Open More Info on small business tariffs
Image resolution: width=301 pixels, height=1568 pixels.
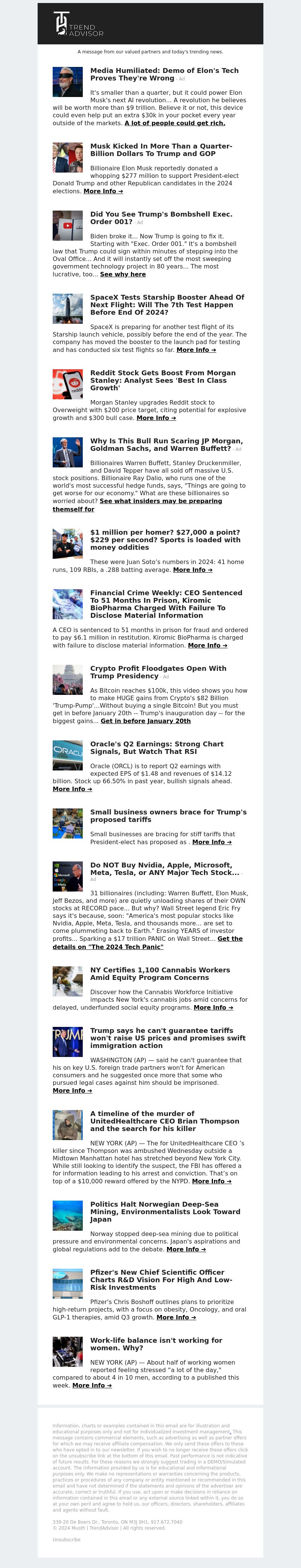[211, 842]
